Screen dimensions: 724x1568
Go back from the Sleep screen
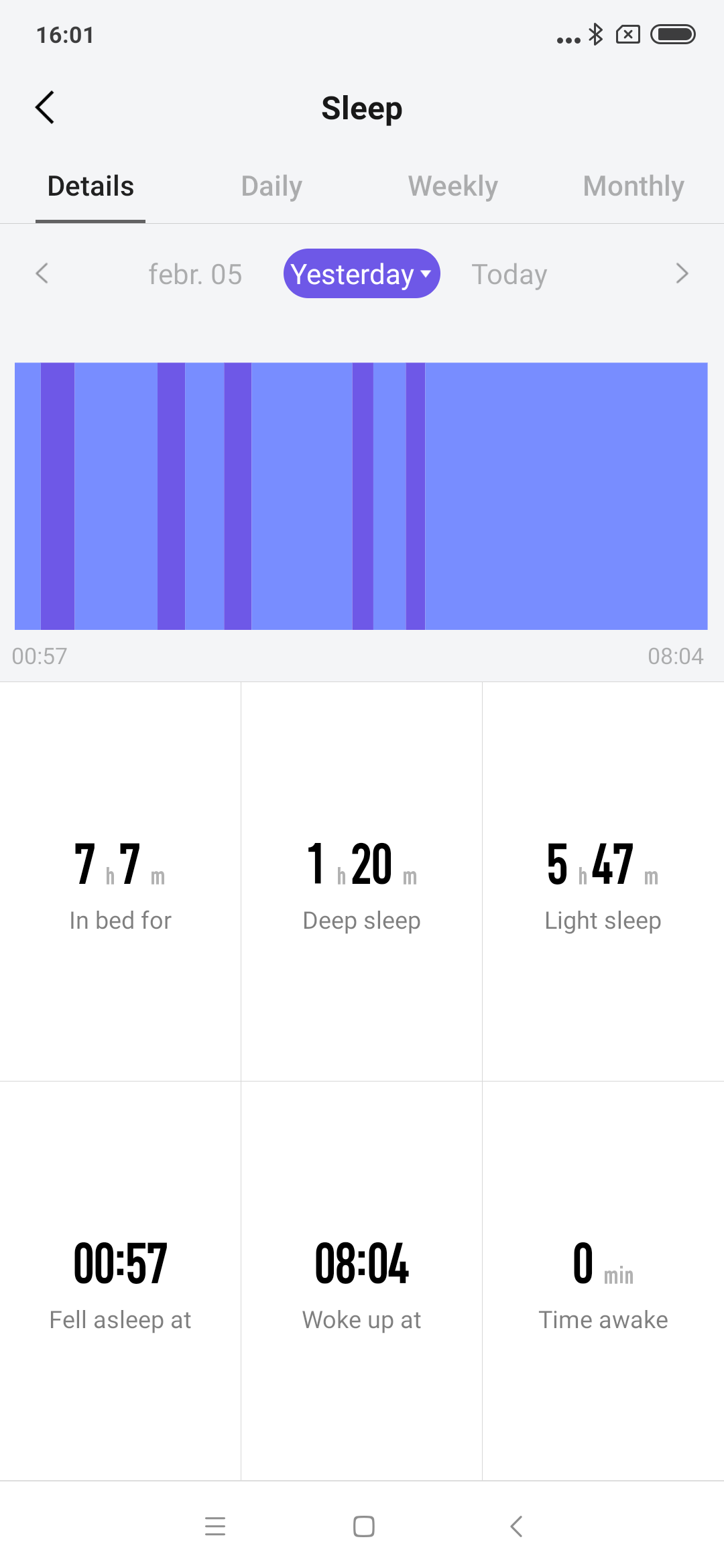click(45, 108)
